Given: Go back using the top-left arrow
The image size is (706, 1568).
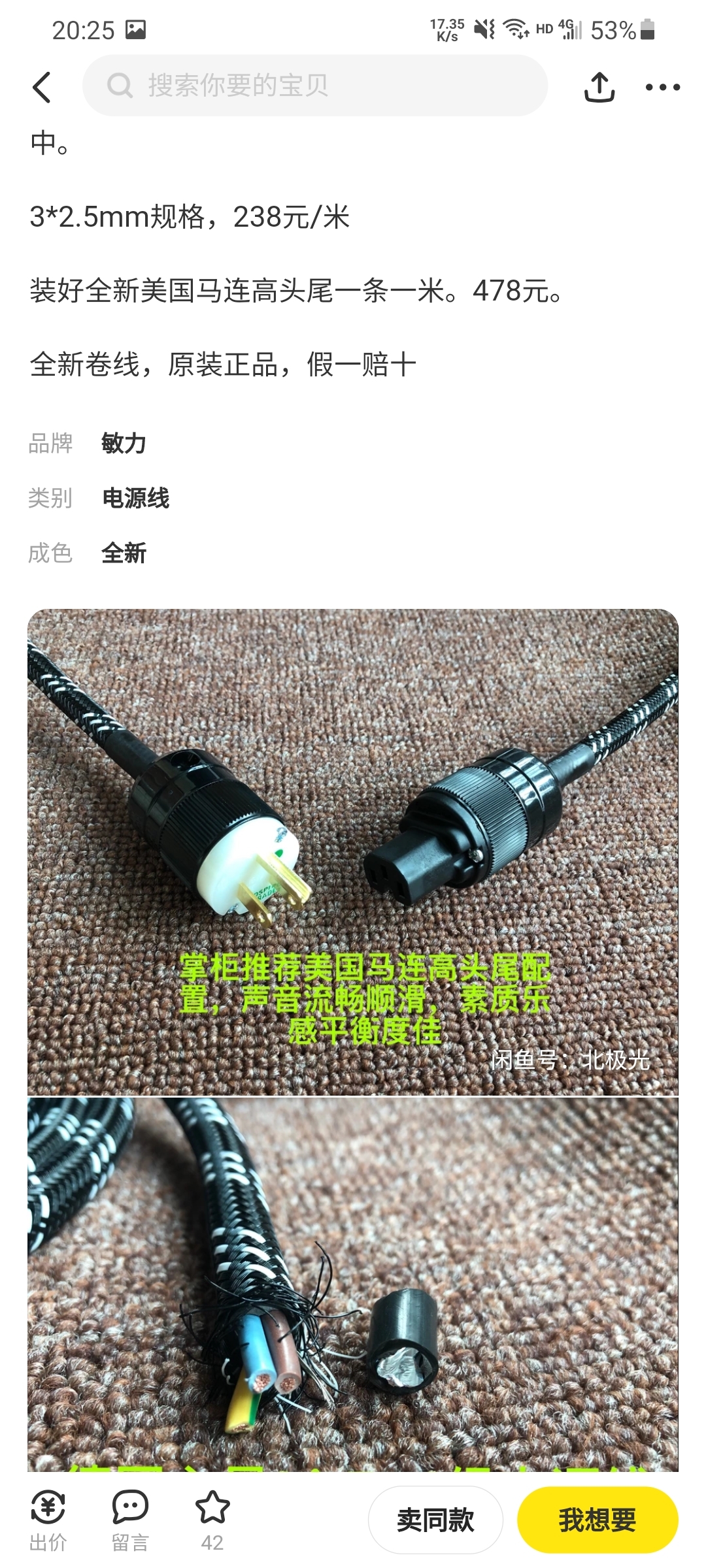Looking at the screenshot, I should 42,87.
